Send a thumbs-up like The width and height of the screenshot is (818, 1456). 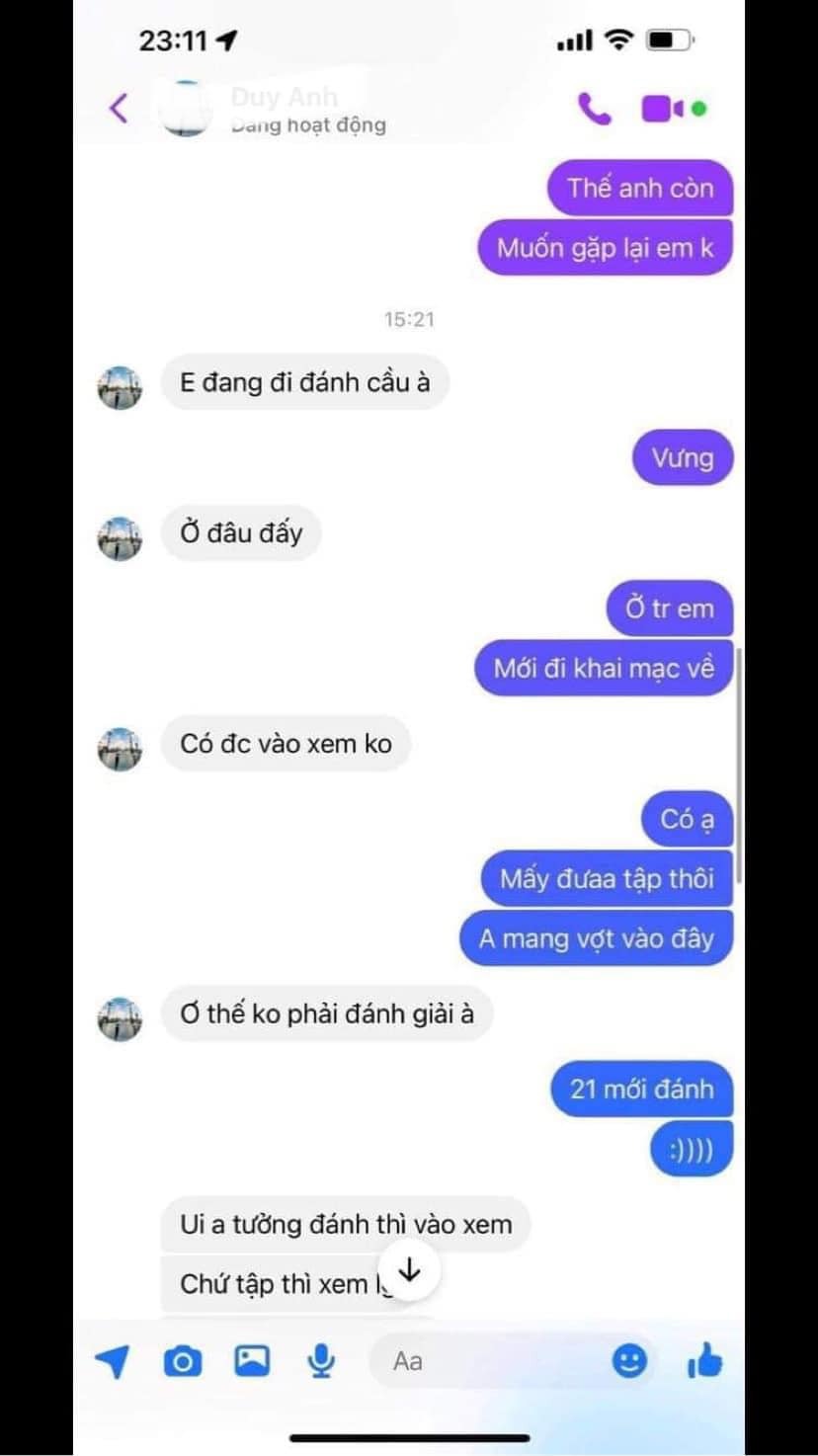pos(703,1361)
